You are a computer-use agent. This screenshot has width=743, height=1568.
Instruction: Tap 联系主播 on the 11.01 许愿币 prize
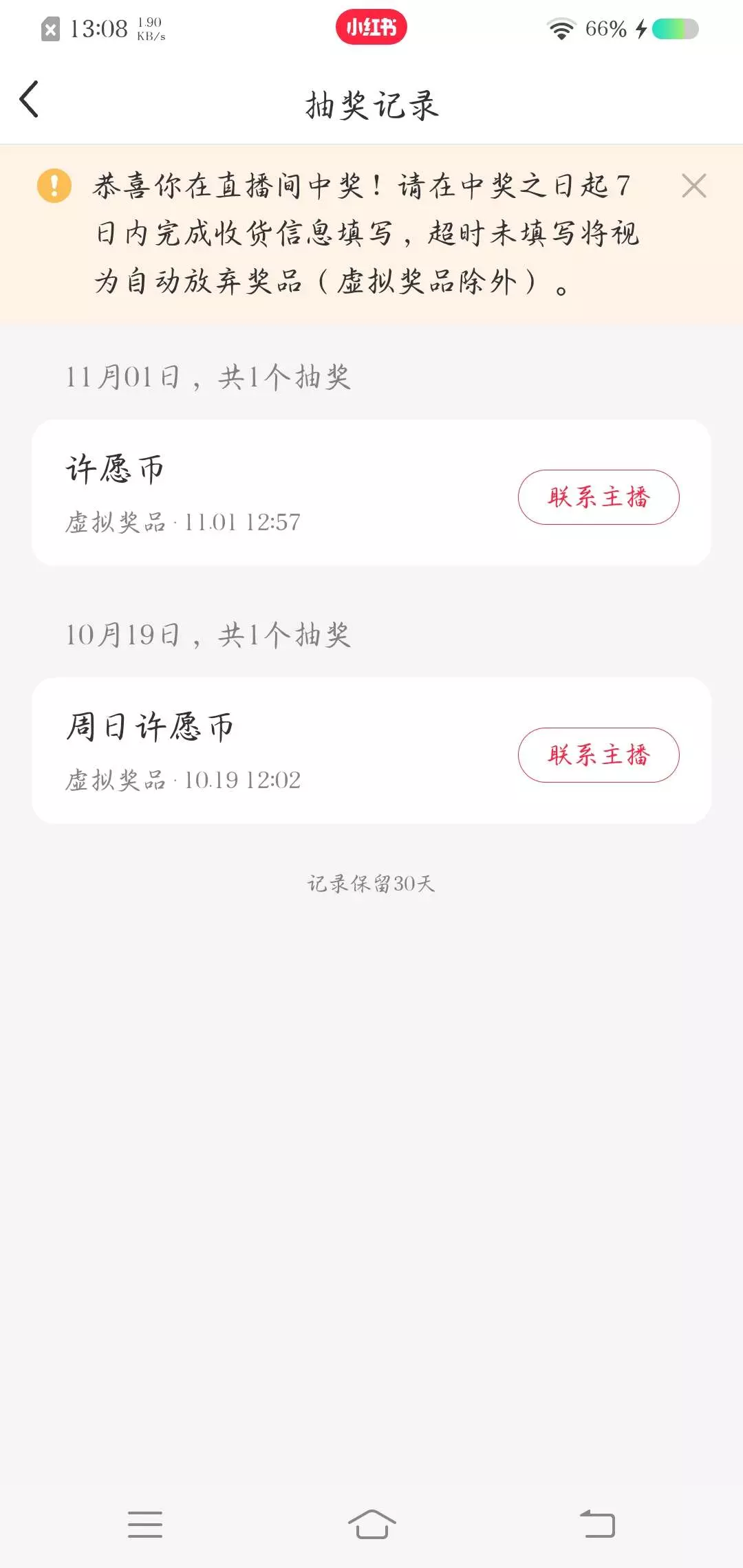(598, 497)
